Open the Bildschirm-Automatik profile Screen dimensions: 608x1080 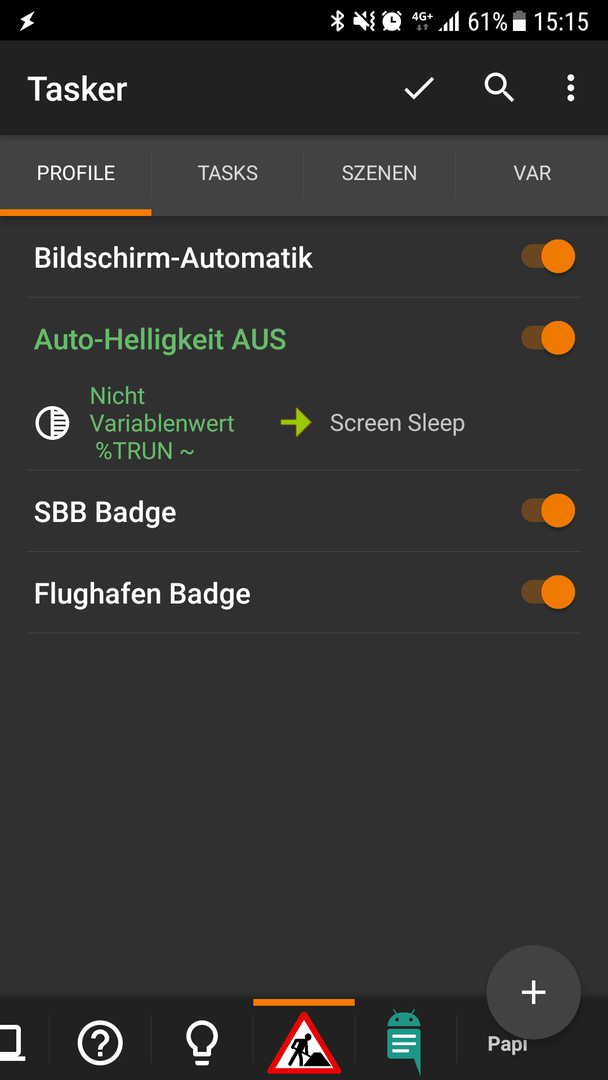tap(174, 258)
